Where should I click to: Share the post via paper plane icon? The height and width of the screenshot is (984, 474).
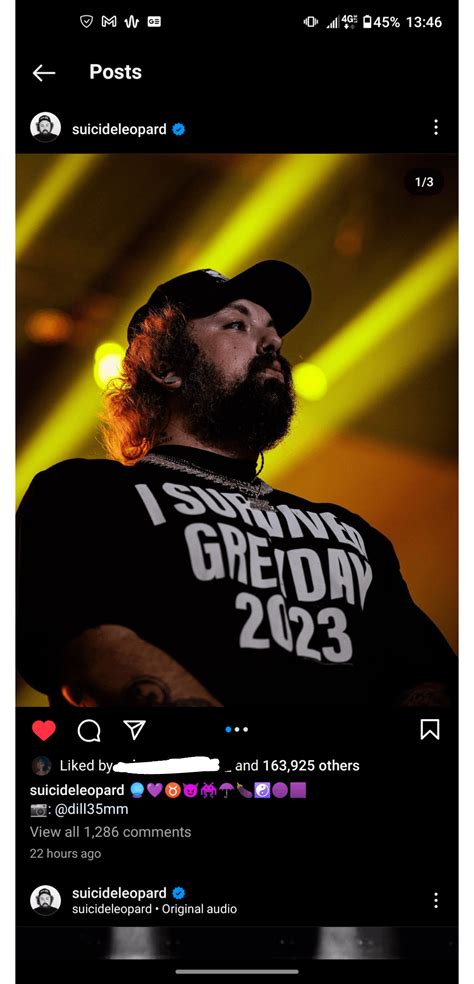tap(134, 729)
